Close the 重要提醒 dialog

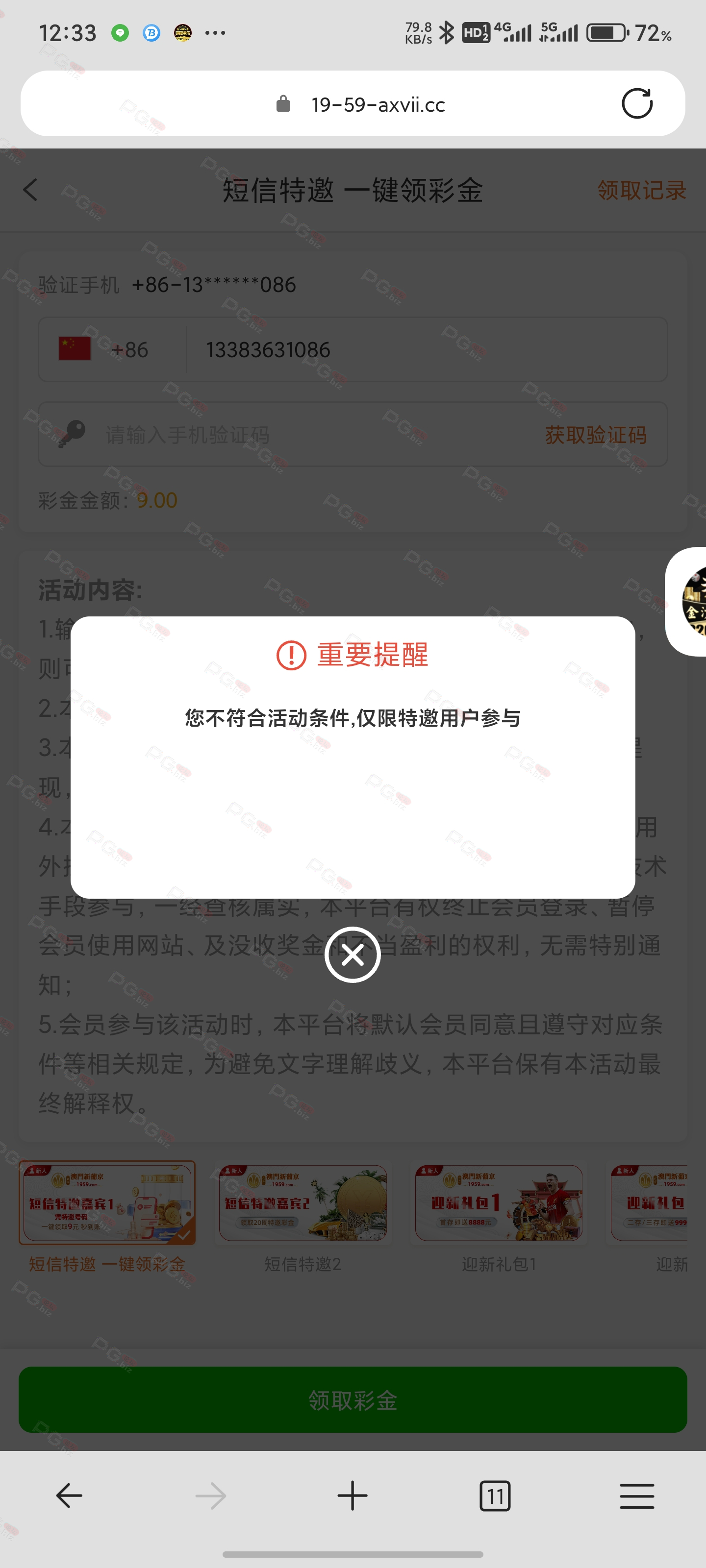pyautogui.click(x=353, y=955)
